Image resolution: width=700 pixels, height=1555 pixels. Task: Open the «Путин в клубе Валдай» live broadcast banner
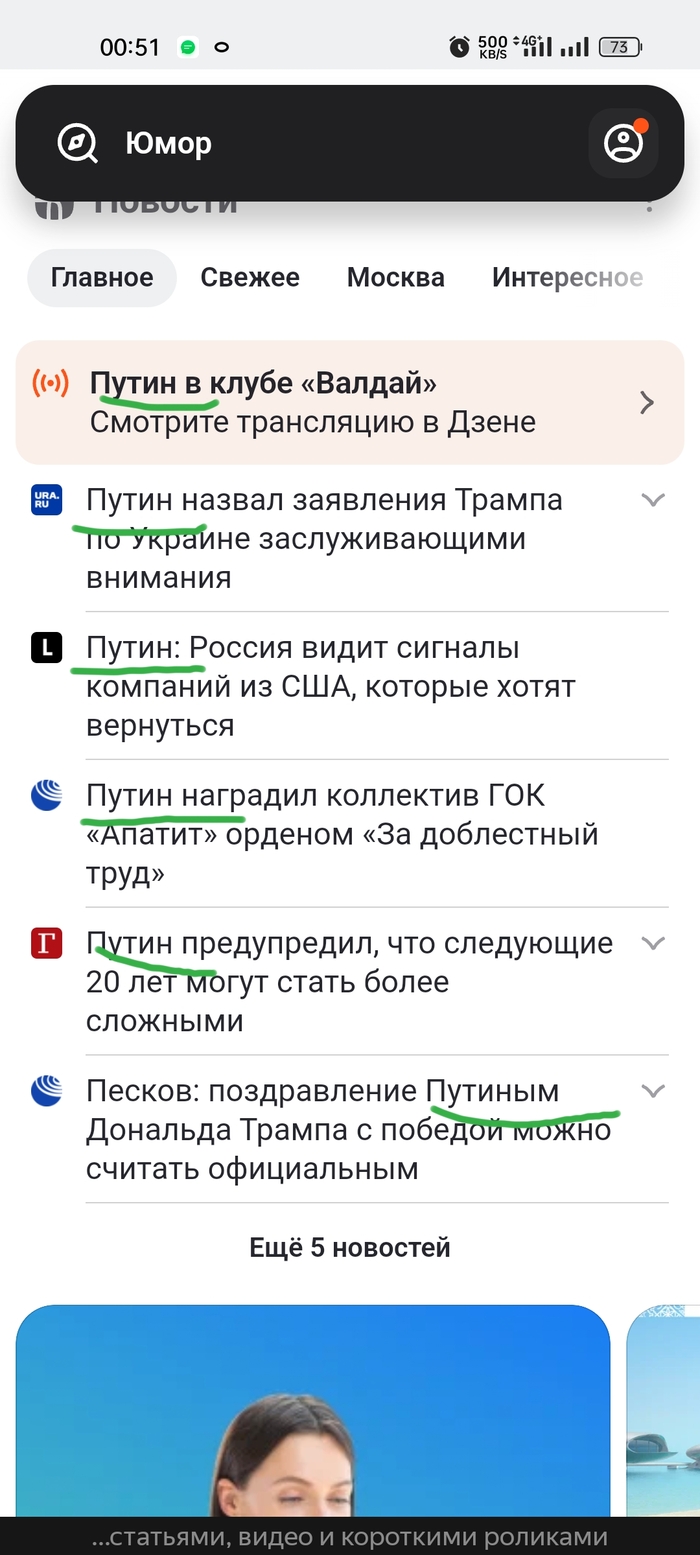coord(350,402)
